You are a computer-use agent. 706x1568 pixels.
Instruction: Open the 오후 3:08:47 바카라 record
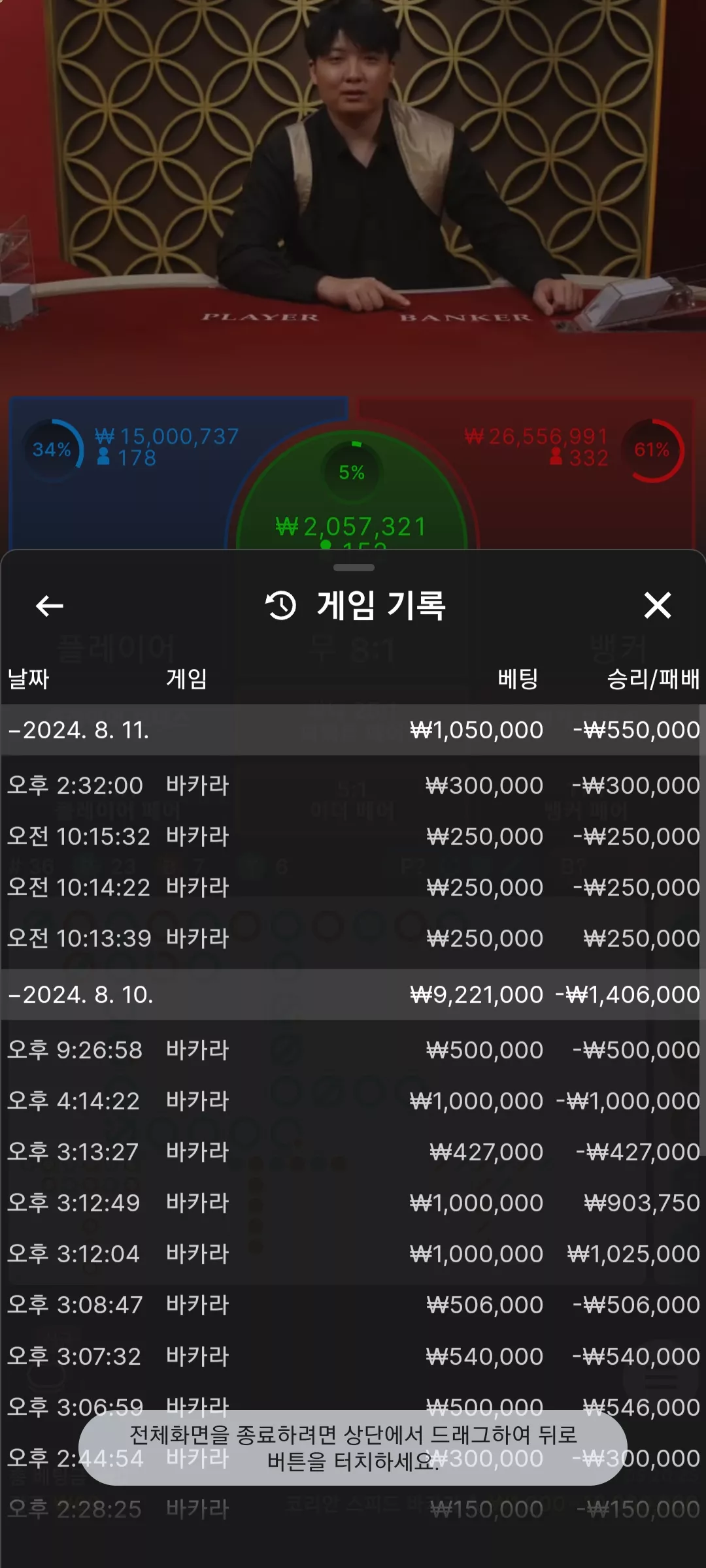point(353,1304)
